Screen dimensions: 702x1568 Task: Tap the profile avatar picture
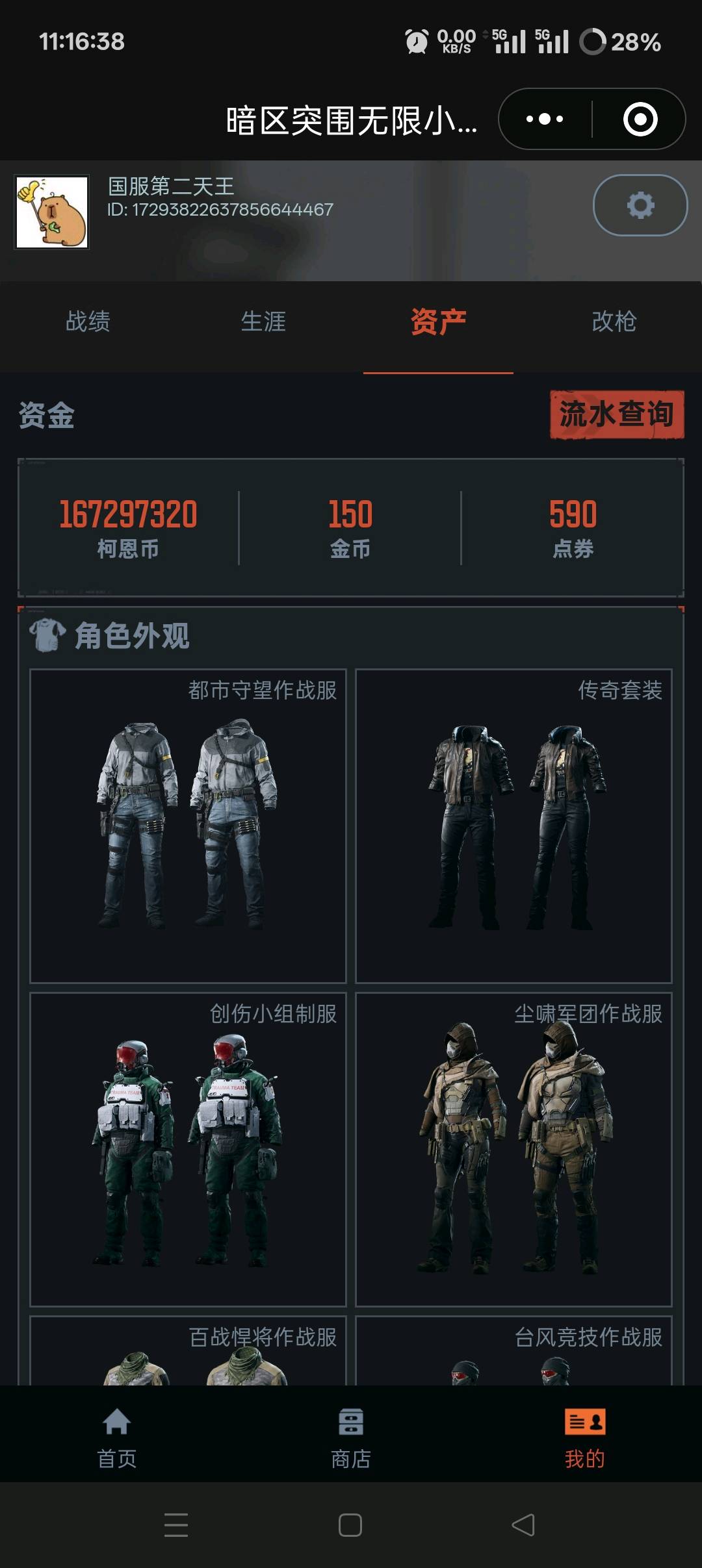[x=52, y=212]
